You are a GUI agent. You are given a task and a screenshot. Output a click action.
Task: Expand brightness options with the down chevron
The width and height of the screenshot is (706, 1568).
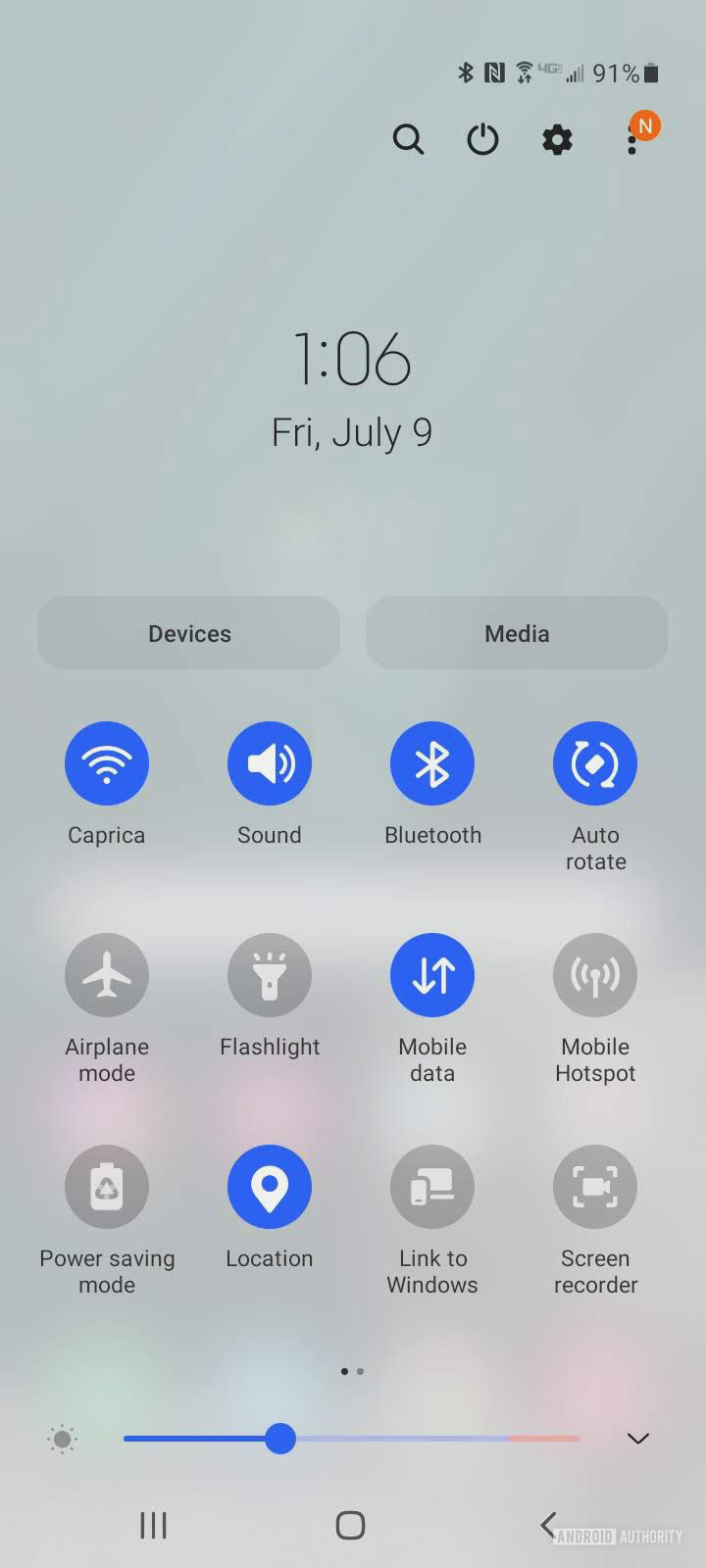pyautogui.click(x=638, y=1439)
